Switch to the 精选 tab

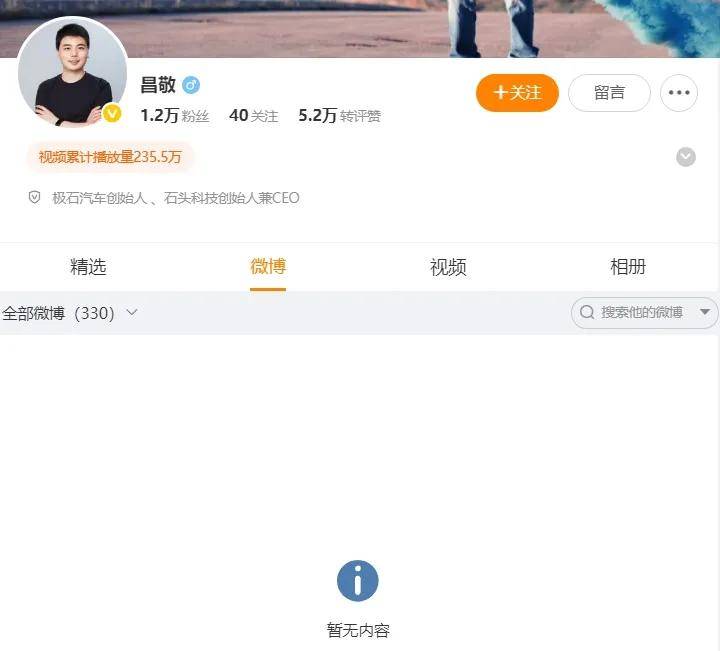88,267
